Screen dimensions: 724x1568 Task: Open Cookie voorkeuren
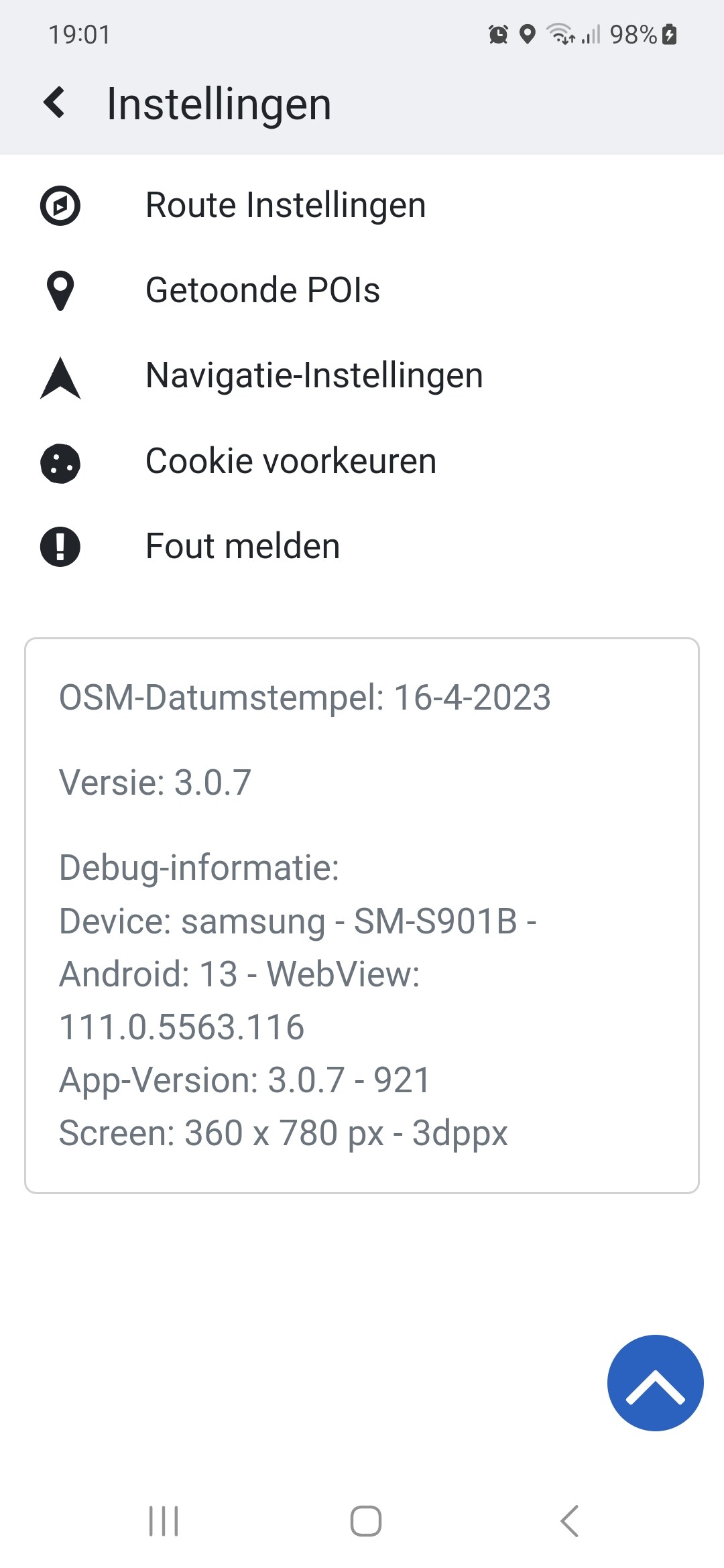coord(290,461)
